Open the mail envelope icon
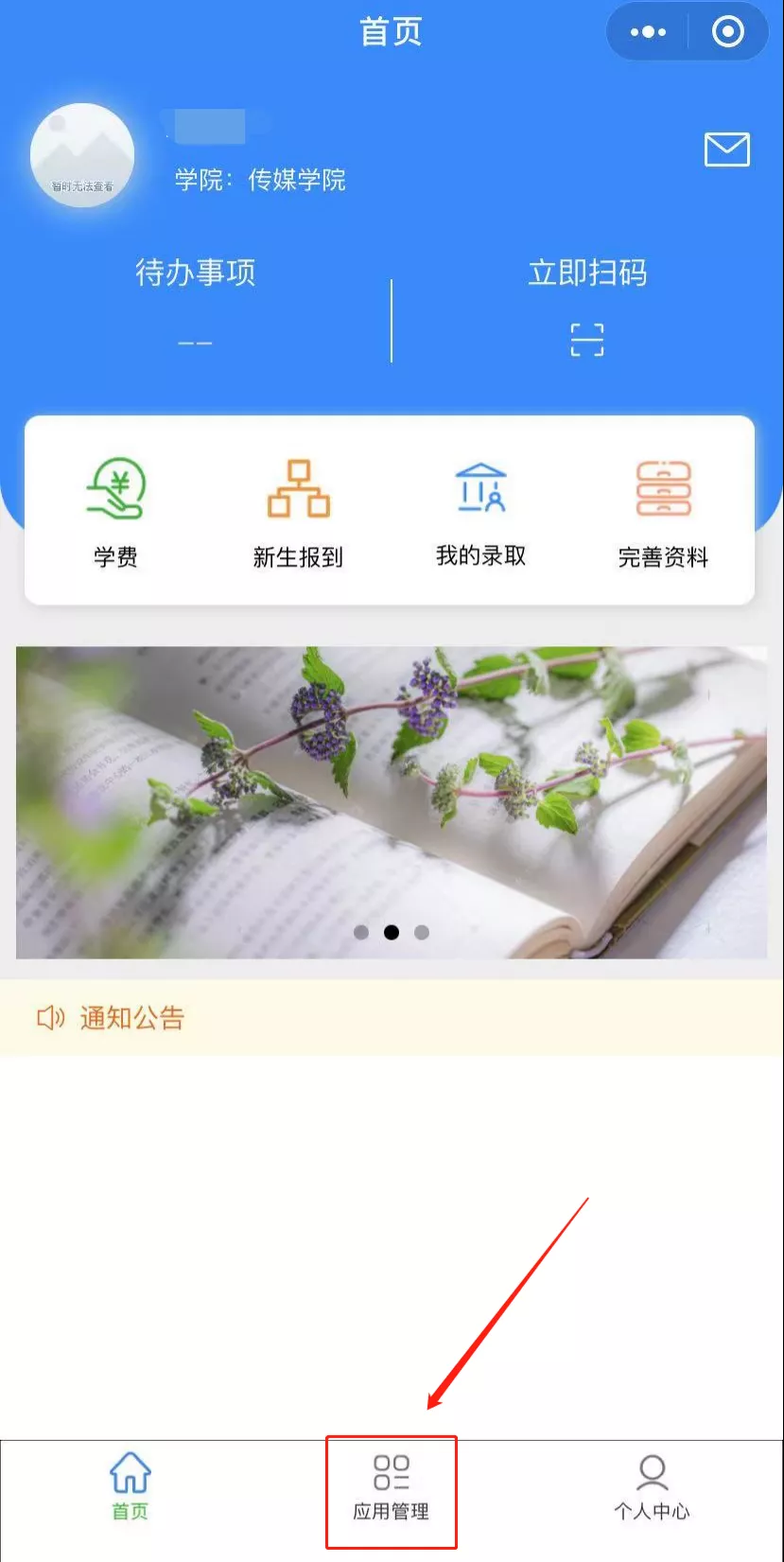Viewport: 784px width, 1562px height. [x=726, y=149]
